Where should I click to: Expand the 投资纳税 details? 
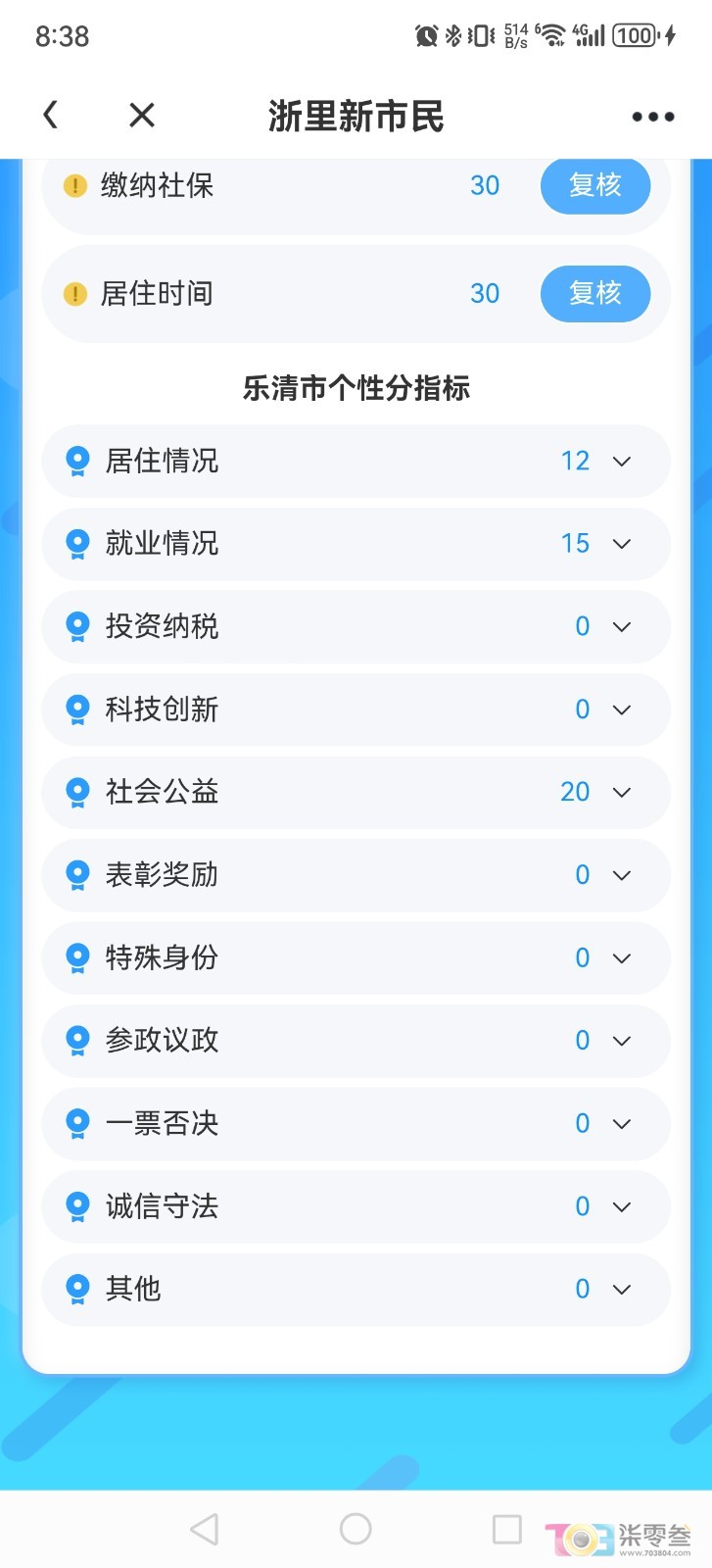[623, 626]
